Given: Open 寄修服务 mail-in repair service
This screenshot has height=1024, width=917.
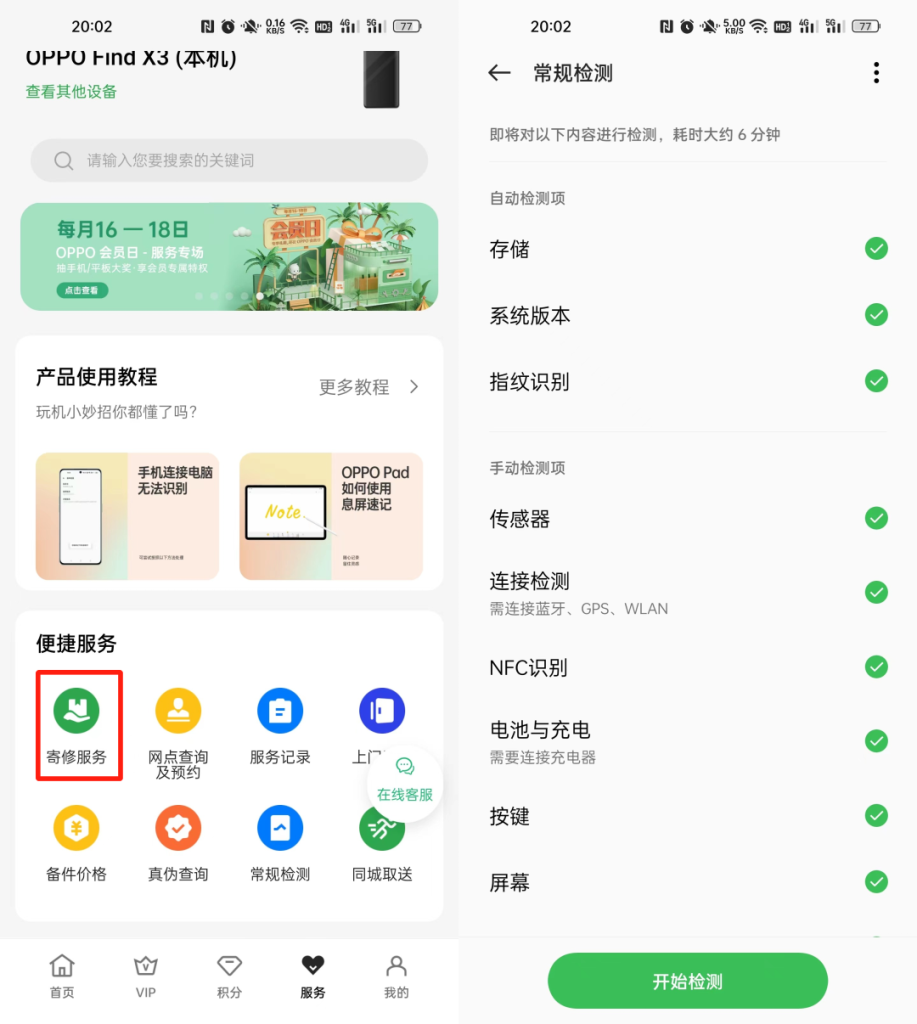Looking at the screenshot, I should coord(77,724).
